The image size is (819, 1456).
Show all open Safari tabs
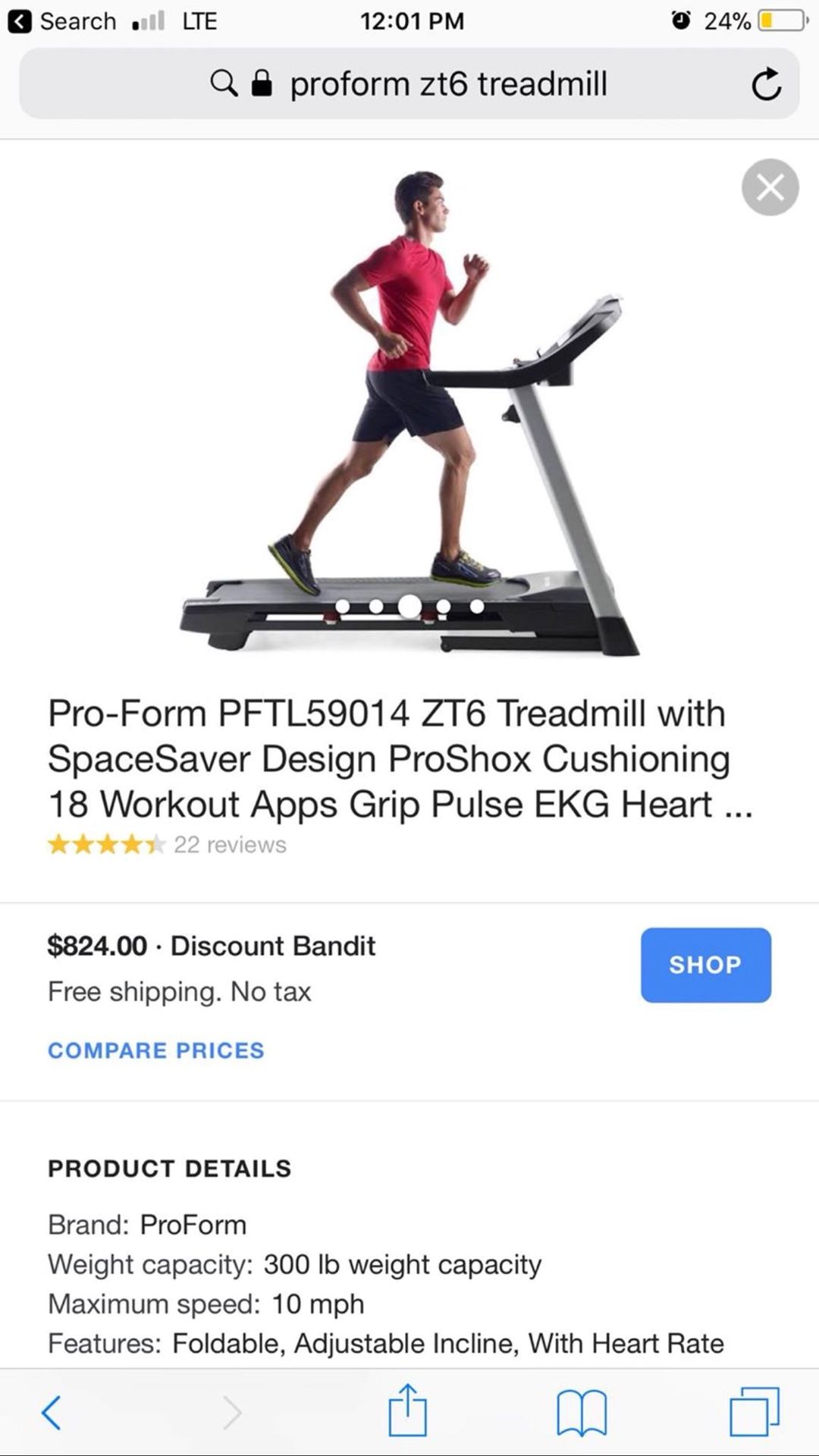pos(754,1411)
